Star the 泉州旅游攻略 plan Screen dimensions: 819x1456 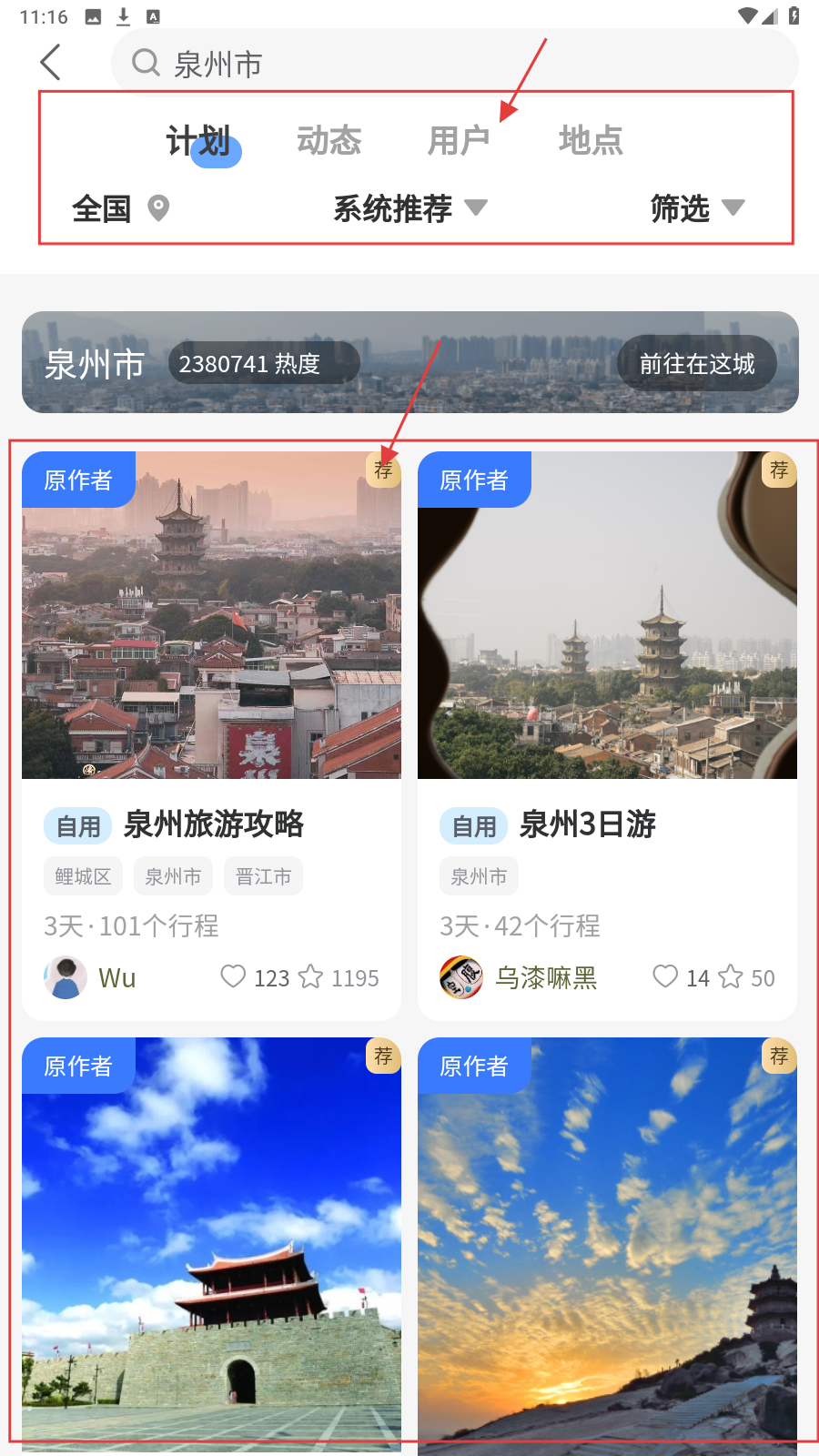click(x=311, y=977)
